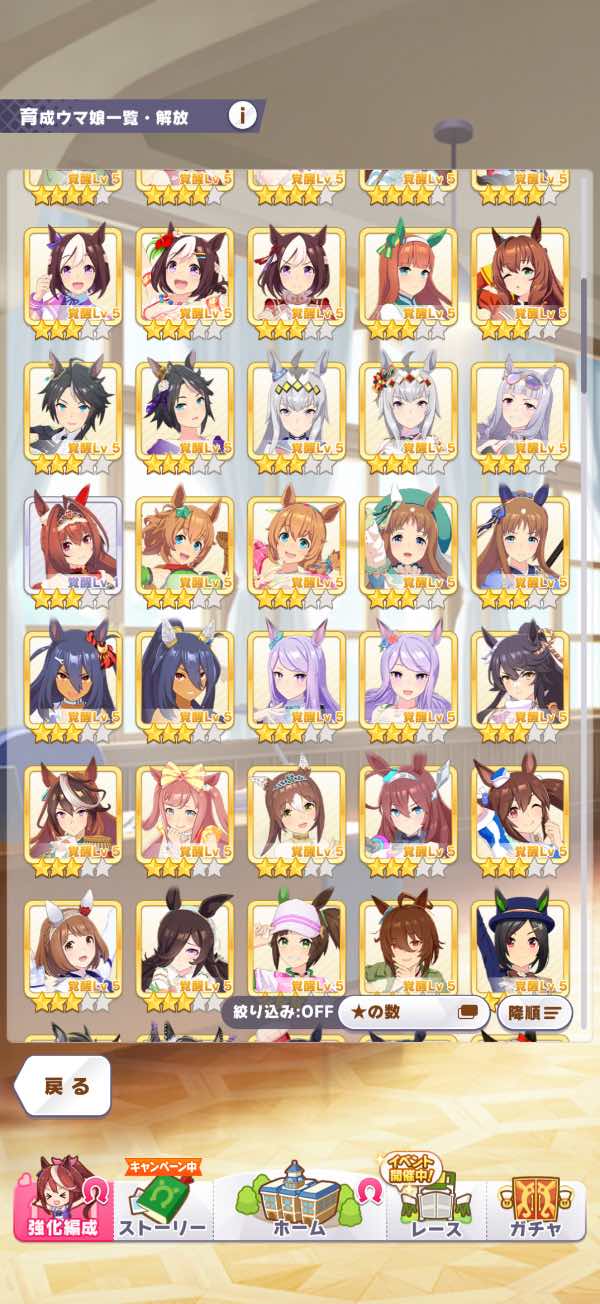Tap the 戻る back button
The width and height of the screenshot is (600, 1304).
point(66,1087)
